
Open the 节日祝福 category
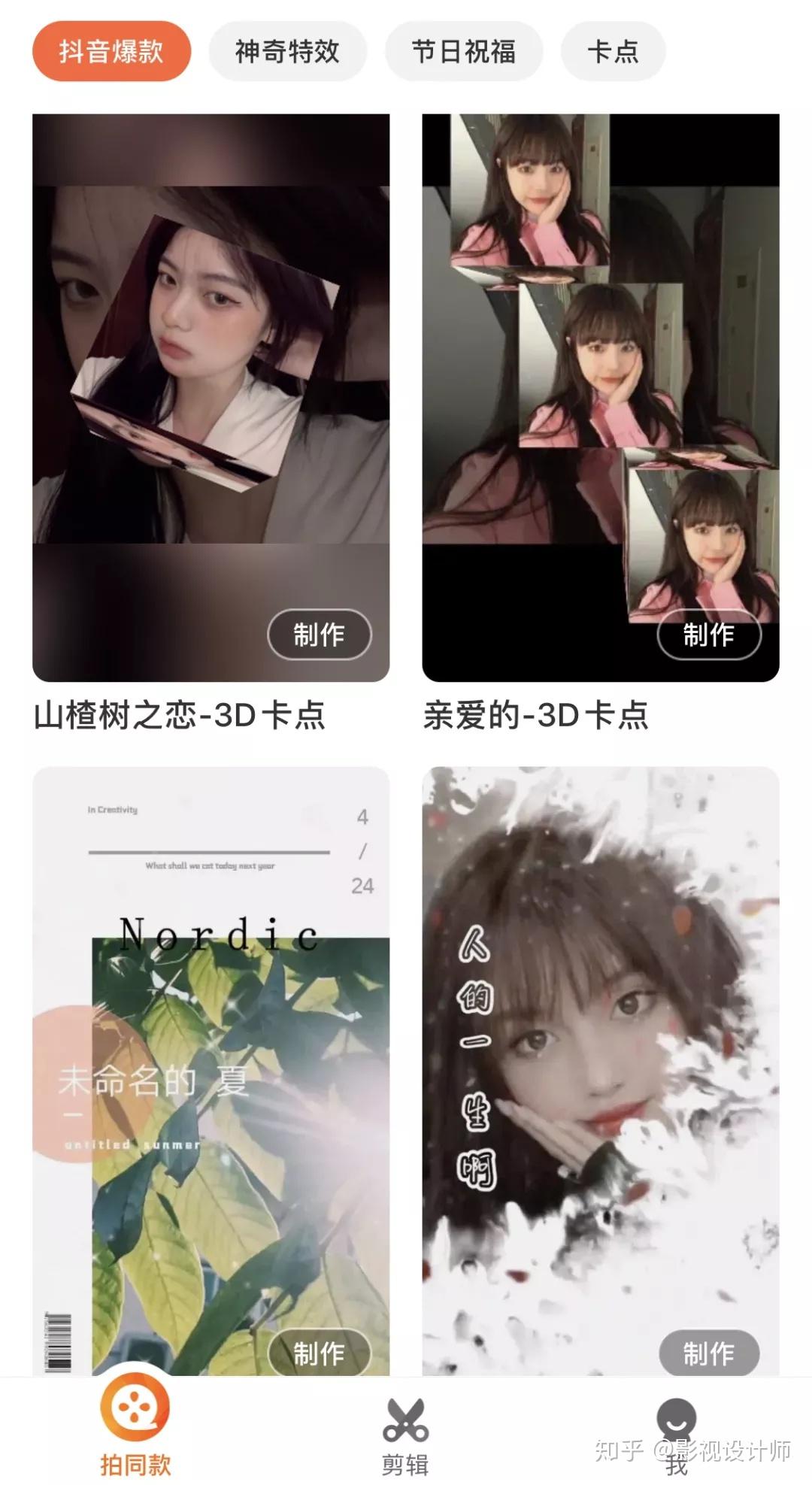463,51
